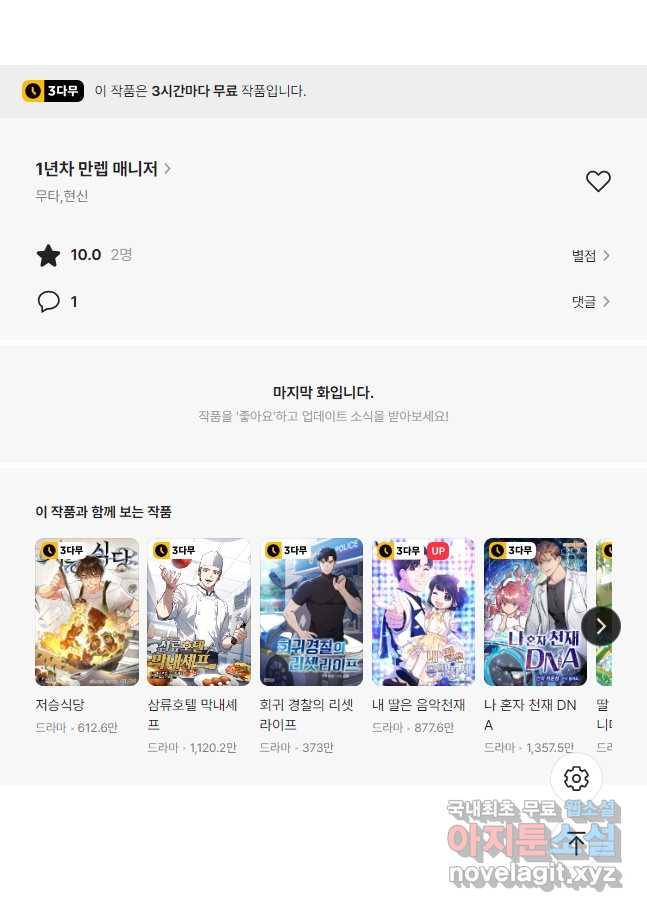
Task: Open the 댓글 comments page
Action: pyautogui.click(x=590, y=302)
